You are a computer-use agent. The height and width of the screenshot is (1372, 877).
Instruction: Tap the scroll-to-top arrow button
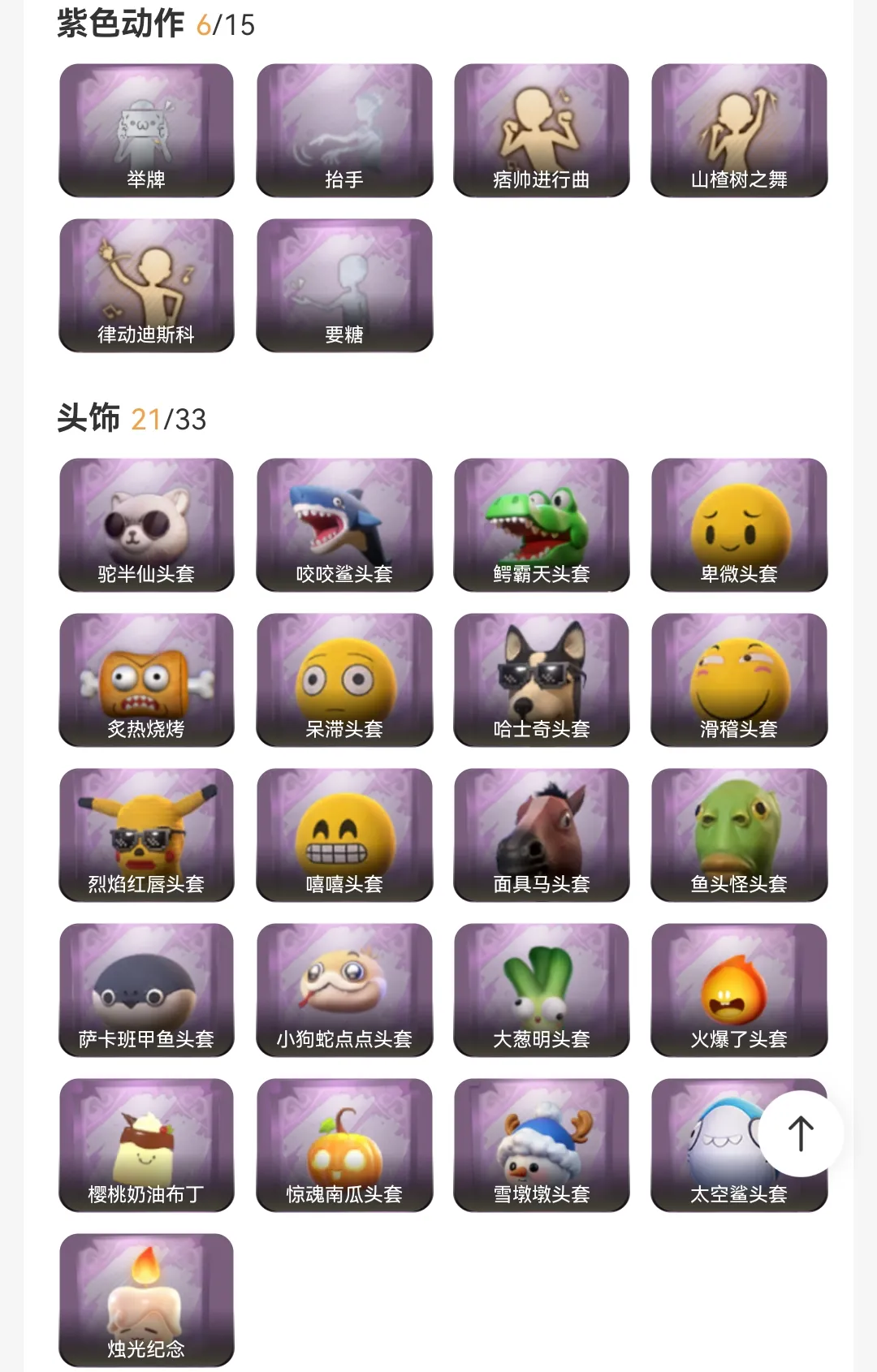[801, 1133]
